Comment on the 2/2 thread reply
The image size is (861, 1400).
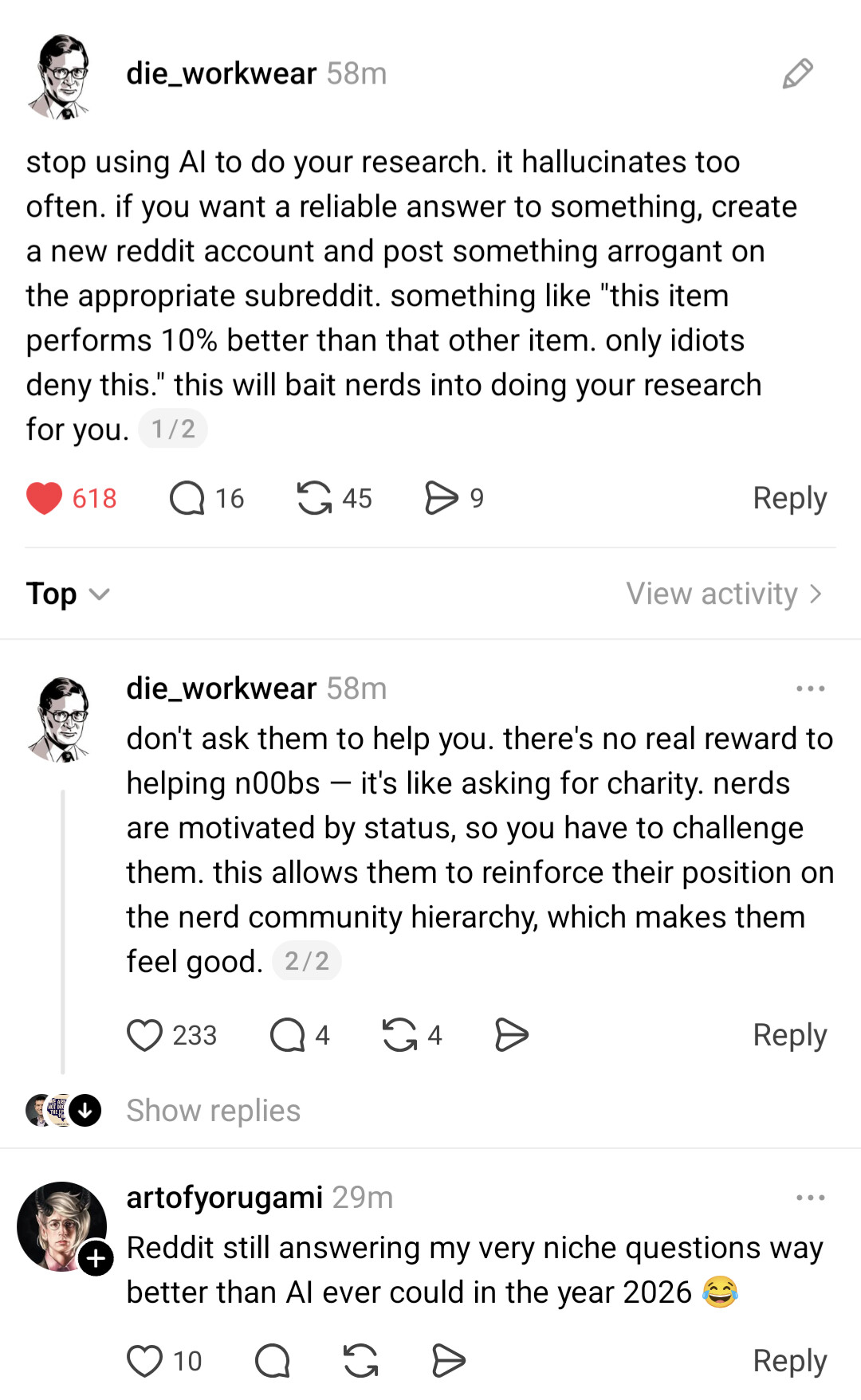pos(288,1036)
